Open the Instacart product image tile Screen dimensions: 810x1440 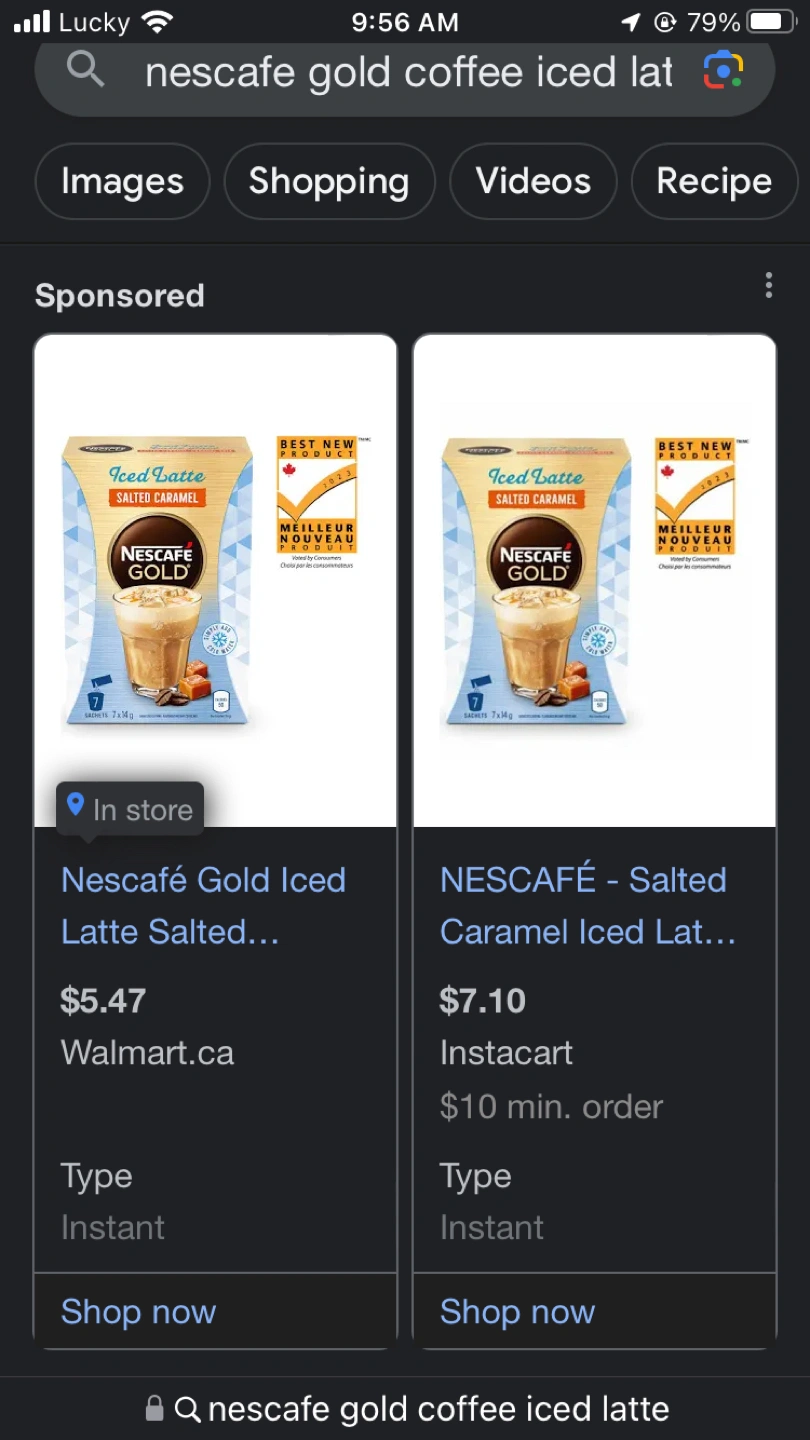coord(594,580)
